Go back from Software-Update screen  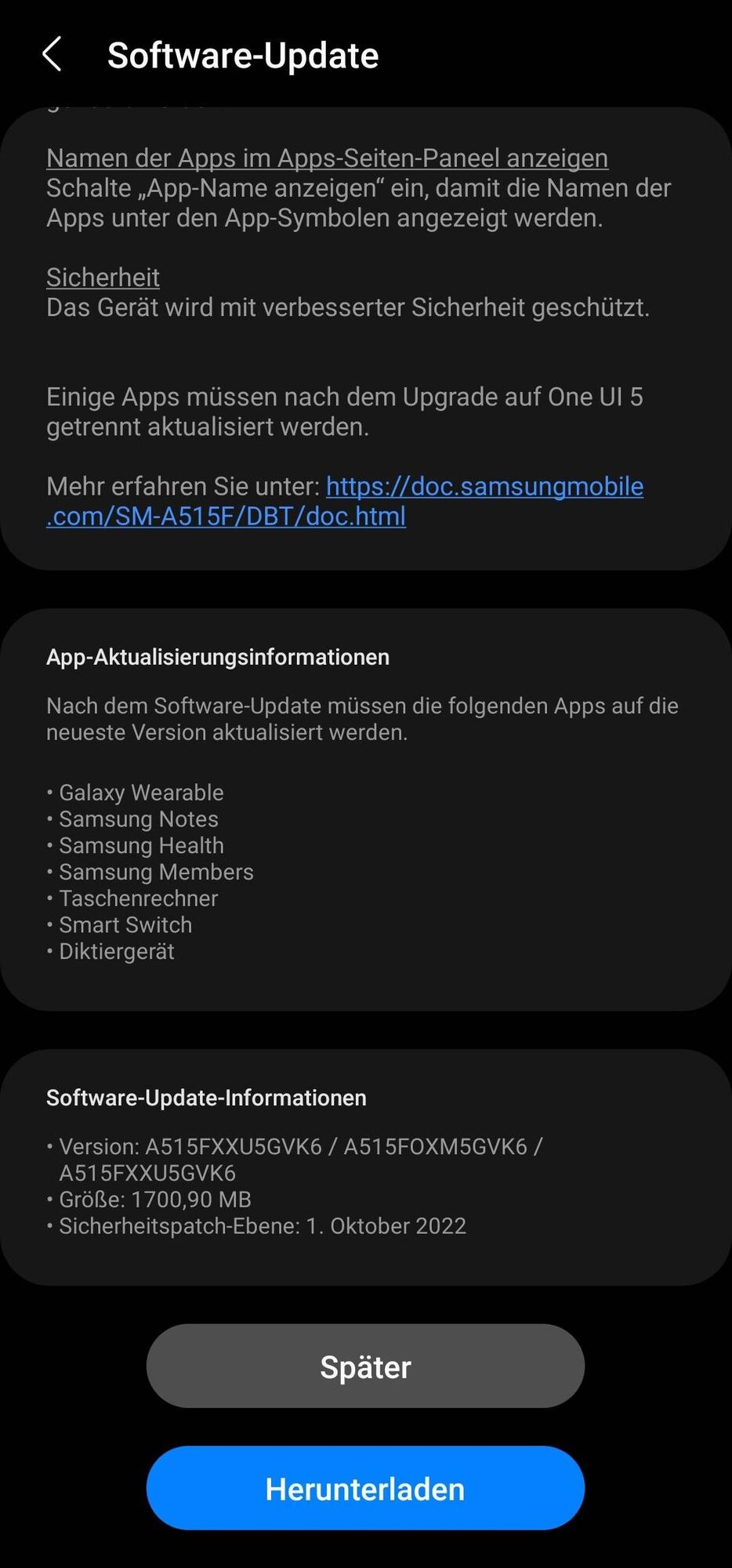pos(52,55)
